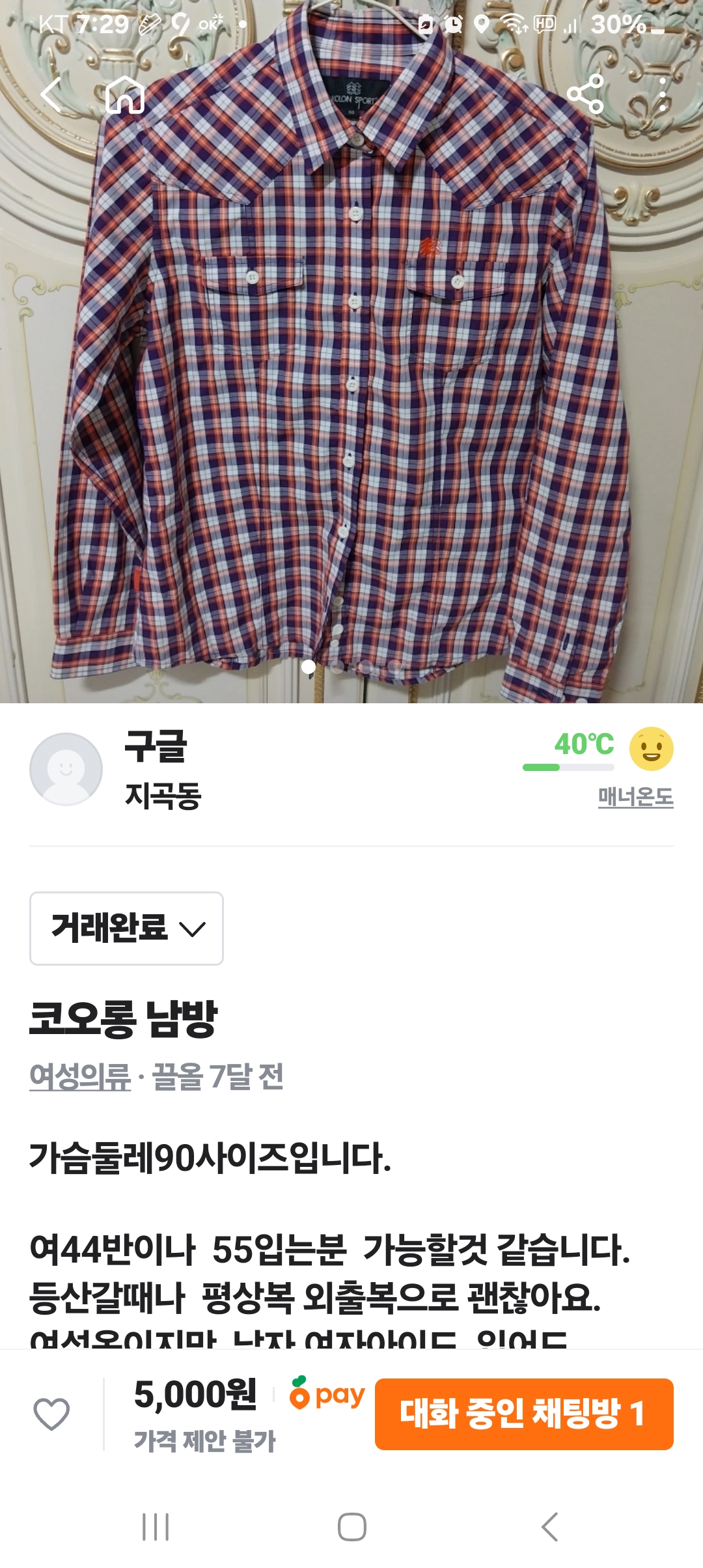The width and height of the screenshot is (703, 1568).
Task: Open 대화 중인 채팅방 1
Action: tap(523, 1414)
